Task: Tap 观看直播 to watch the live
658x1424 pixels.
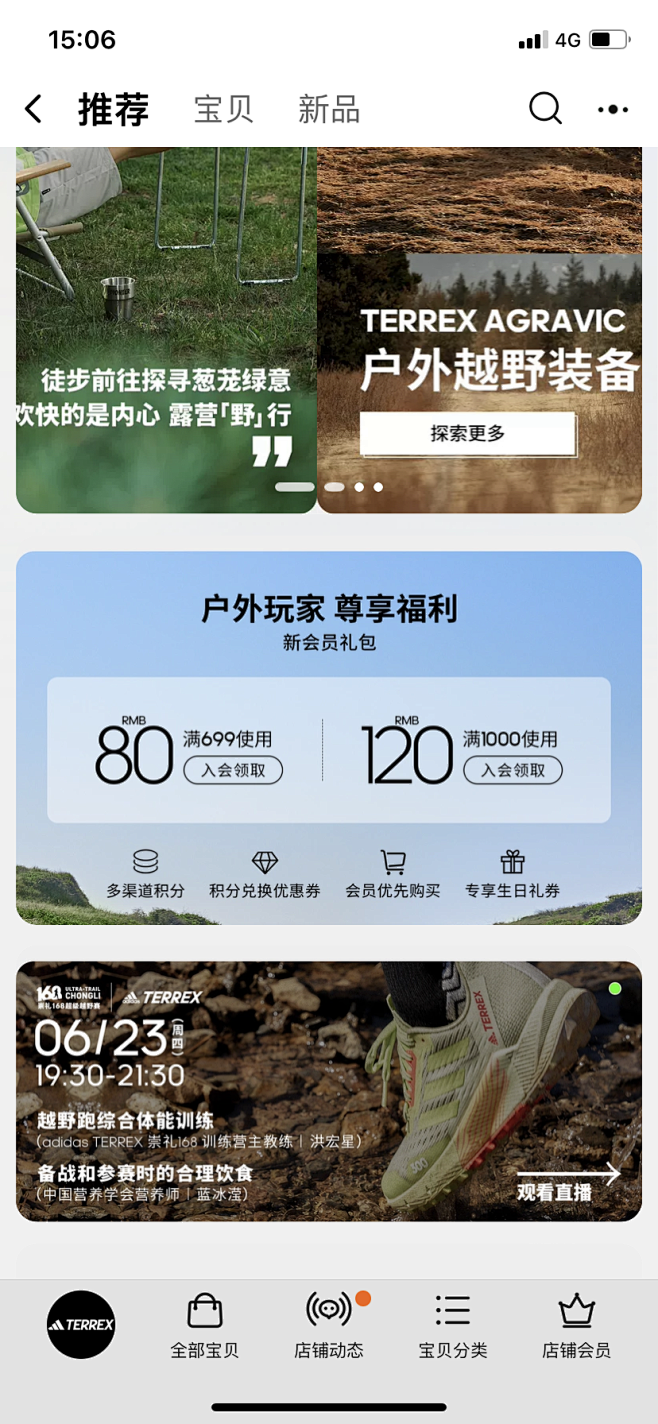Action: click(567, 1185)
